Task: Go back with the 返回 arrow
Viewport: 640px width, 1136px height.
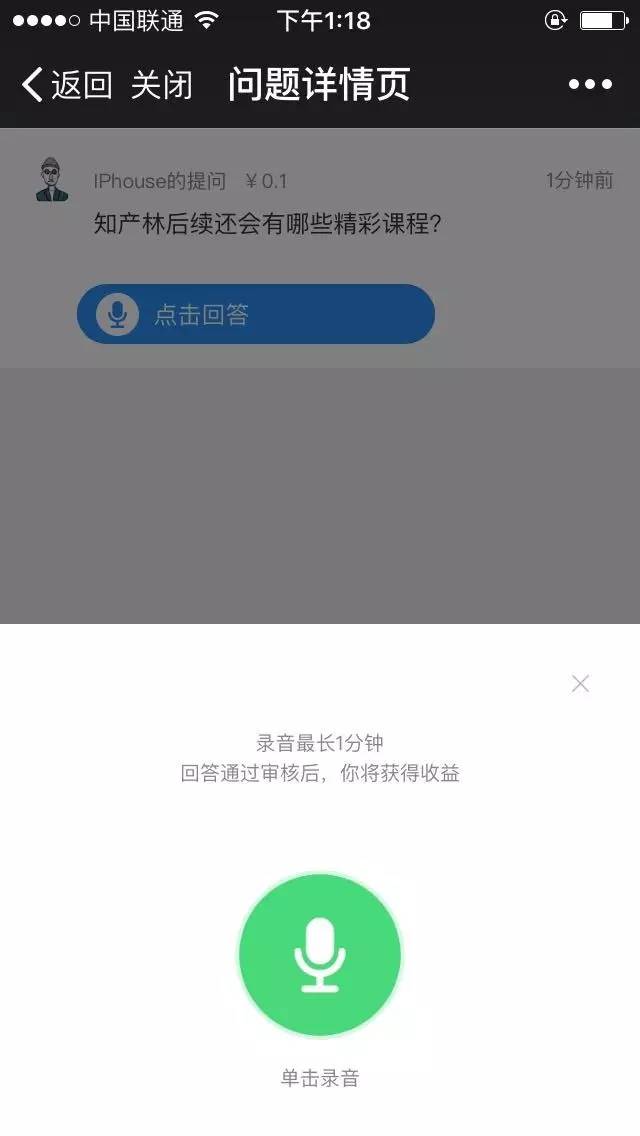Action: (x=66, y=85)
